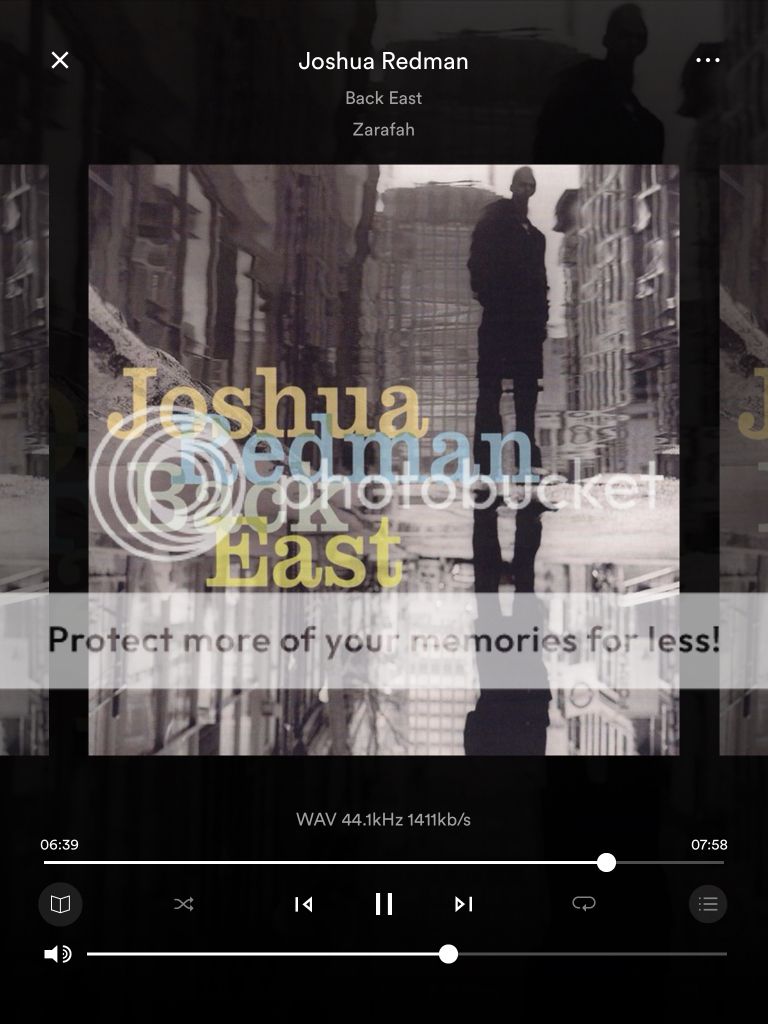Close the now playing screen

coord(60,61)
